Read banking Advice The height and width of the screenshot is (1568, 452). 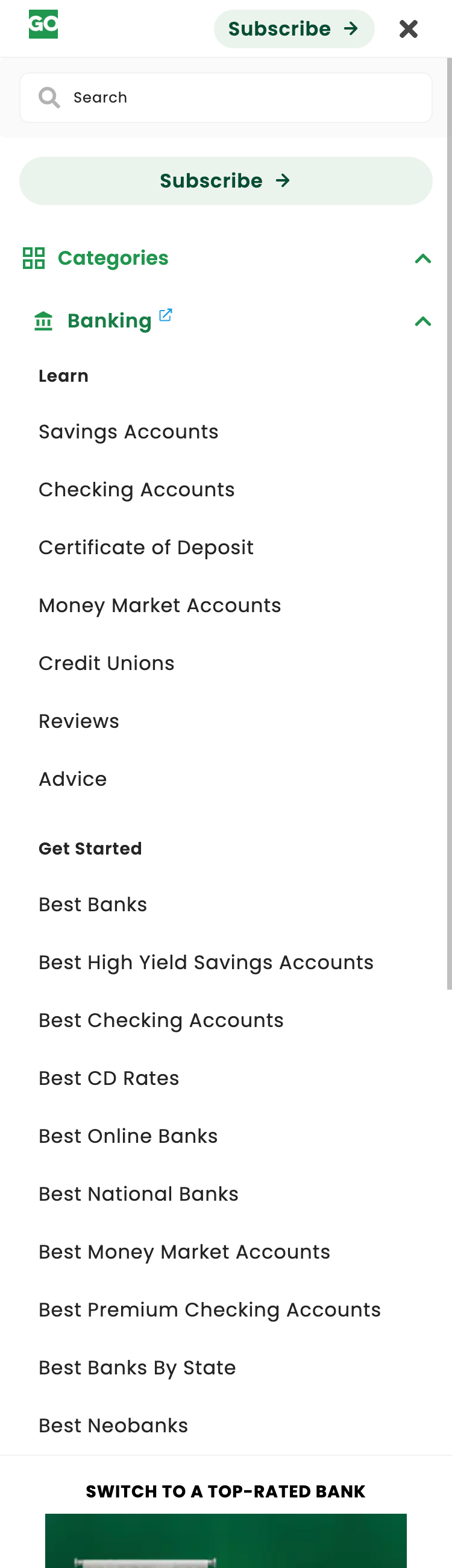(x=73, y=779)
